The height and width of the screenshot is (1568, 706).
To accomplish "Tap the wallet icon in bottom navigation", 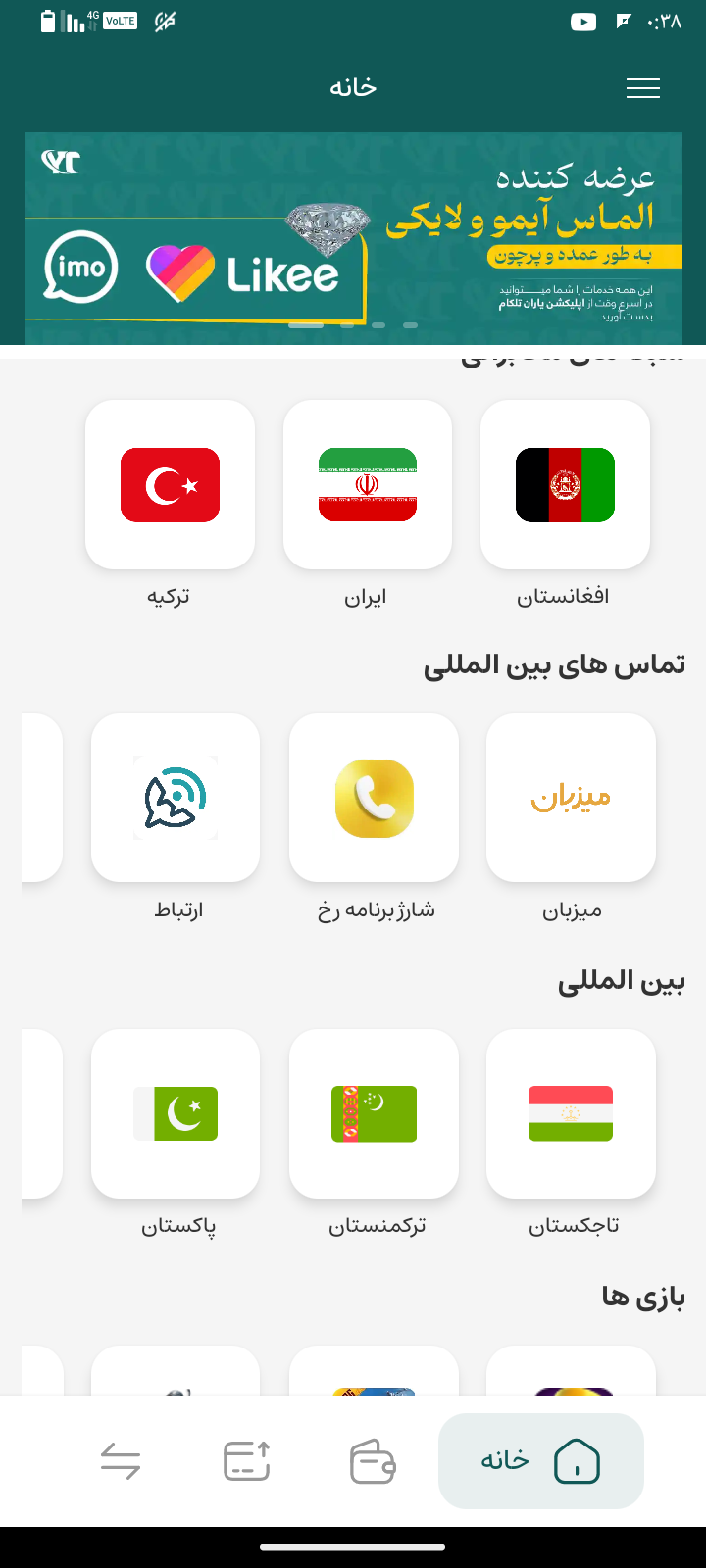I will point(371,1460).
